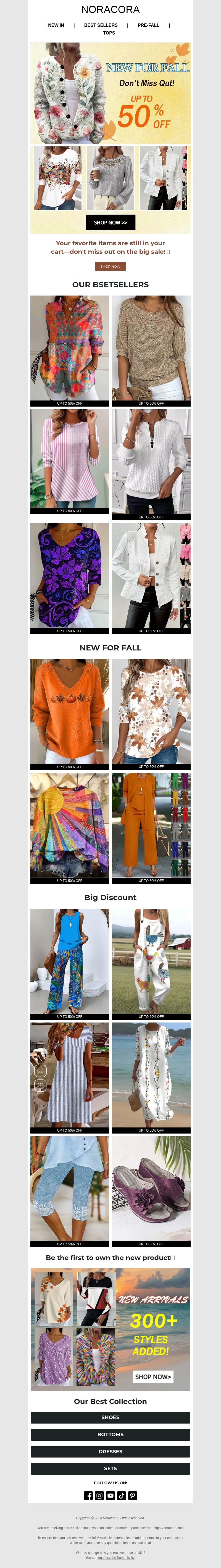Viewport: 221px width, 1568px height.
Task: Open Noracora's Pinterest profile
Action: click(133, 1496)
